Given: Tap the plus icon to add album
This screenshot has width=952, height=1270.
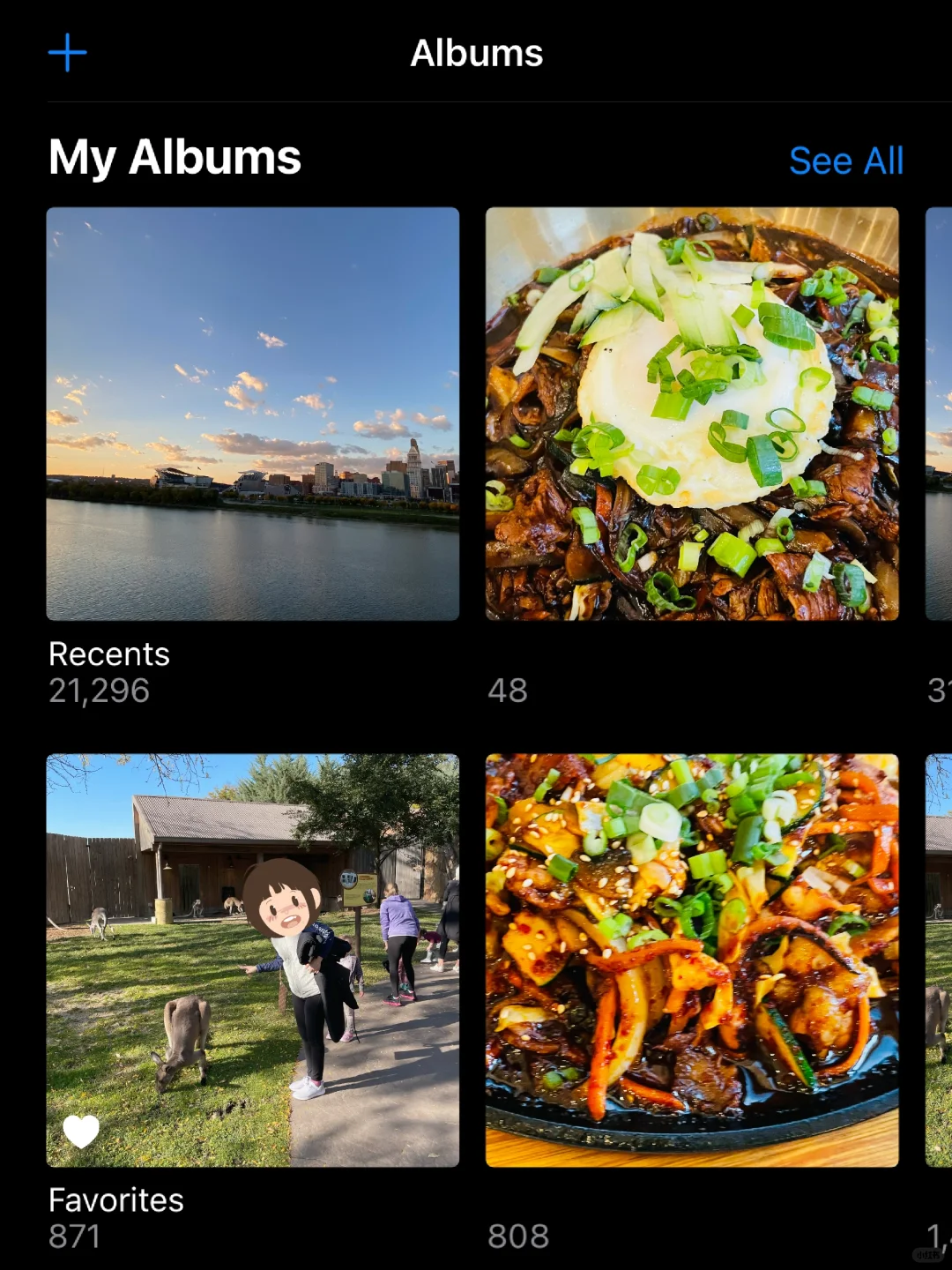Looking at the screenshot, I should [67, 53].
